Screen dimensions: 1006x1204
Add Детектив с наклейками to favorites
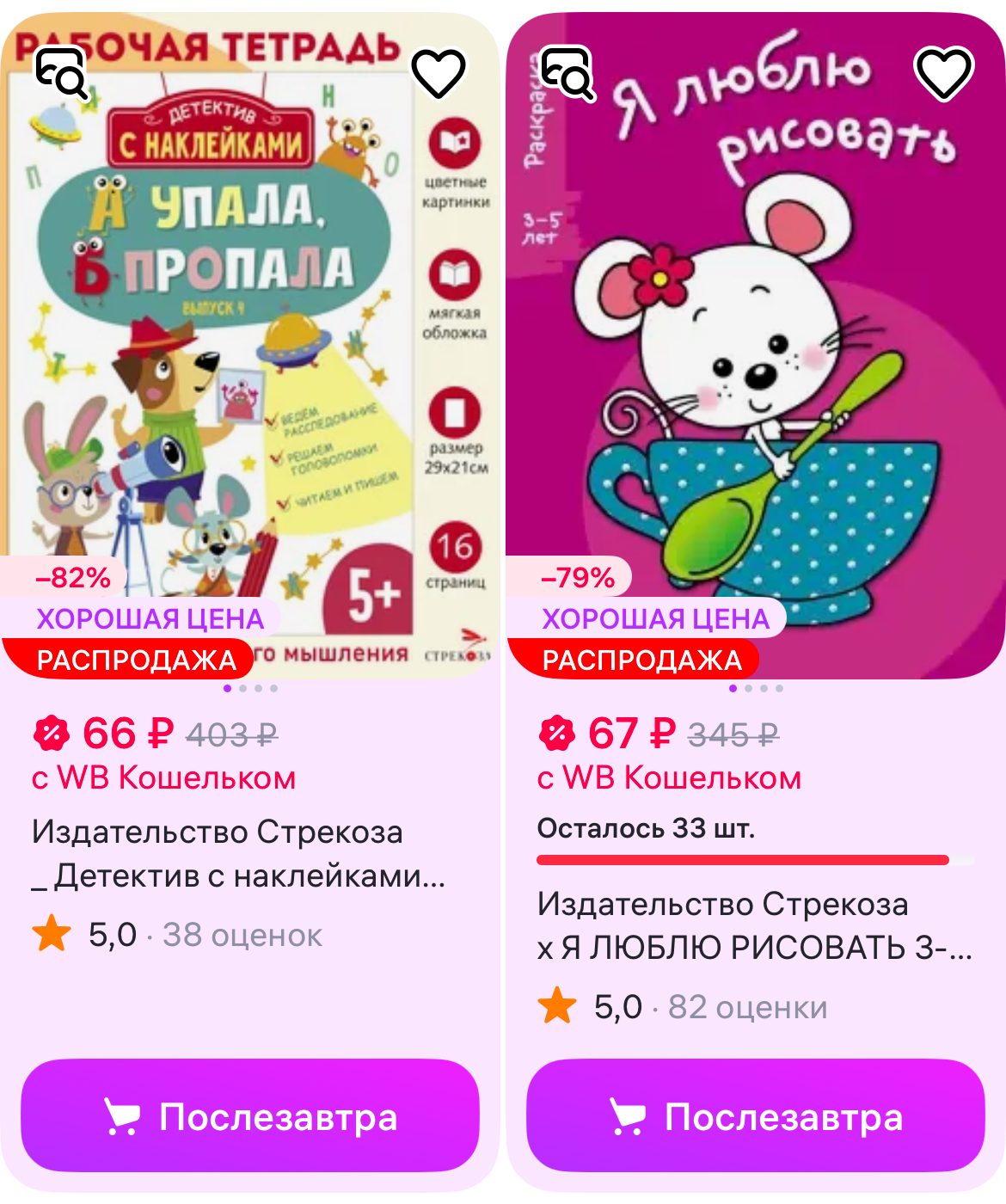439,73
